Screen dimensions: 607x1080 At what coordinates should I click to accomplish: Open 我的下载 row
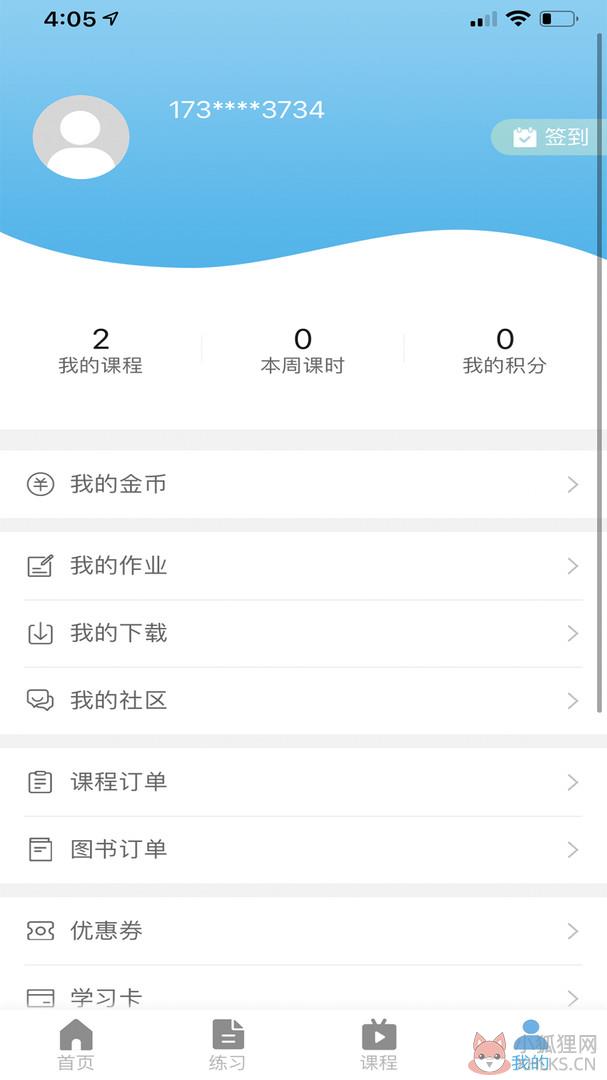pos(303,634)
